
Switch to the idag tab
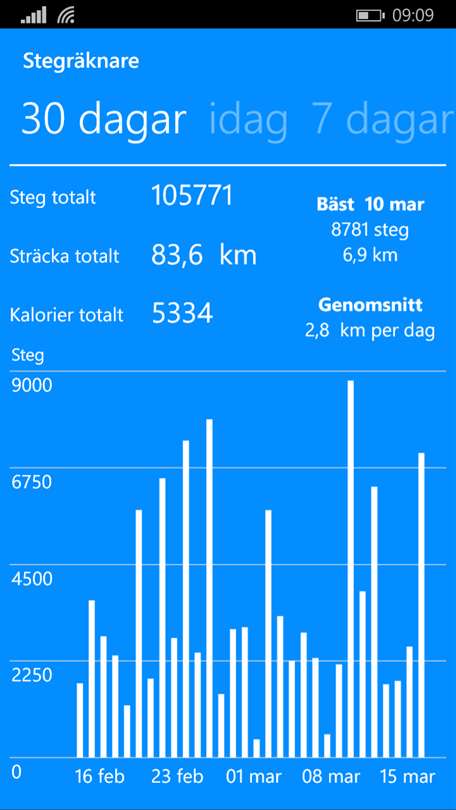[248, 121]
